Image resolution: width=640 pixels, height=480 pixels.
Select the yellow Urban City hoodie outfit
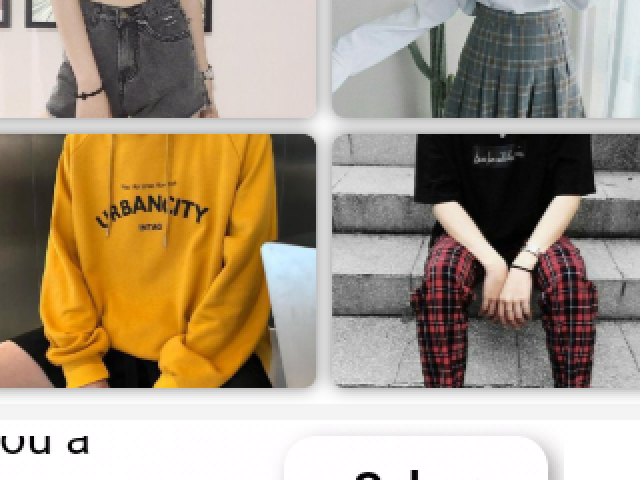[x=157, y=260]
